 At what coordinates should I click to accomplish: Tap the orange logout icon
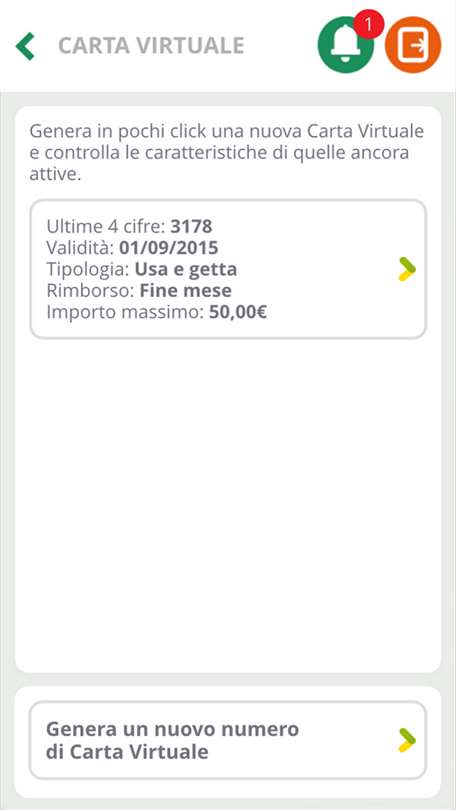(413, 44)
